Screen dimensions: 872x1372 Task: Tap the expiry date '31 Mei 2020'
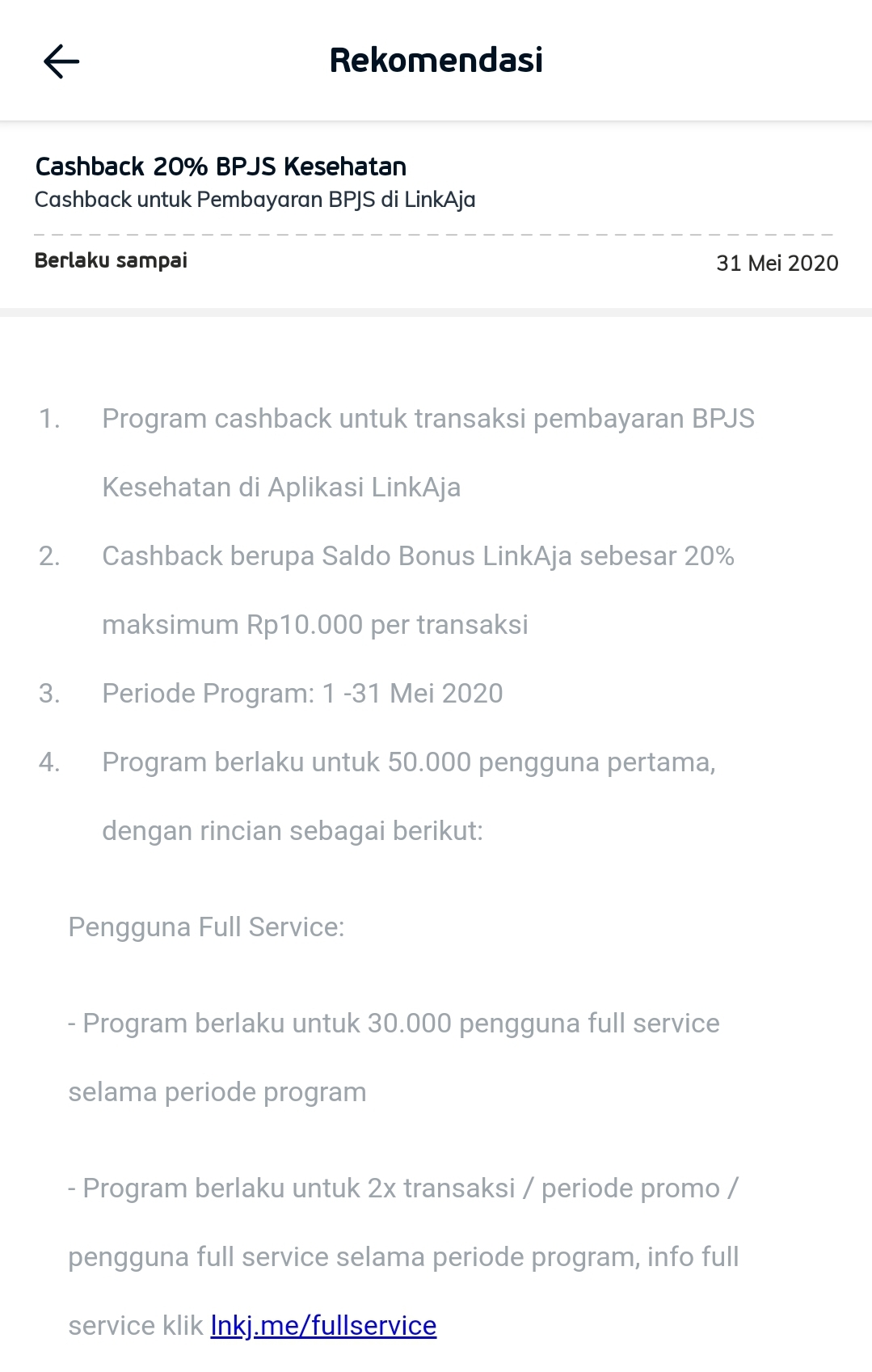click(x=777, y=263)
